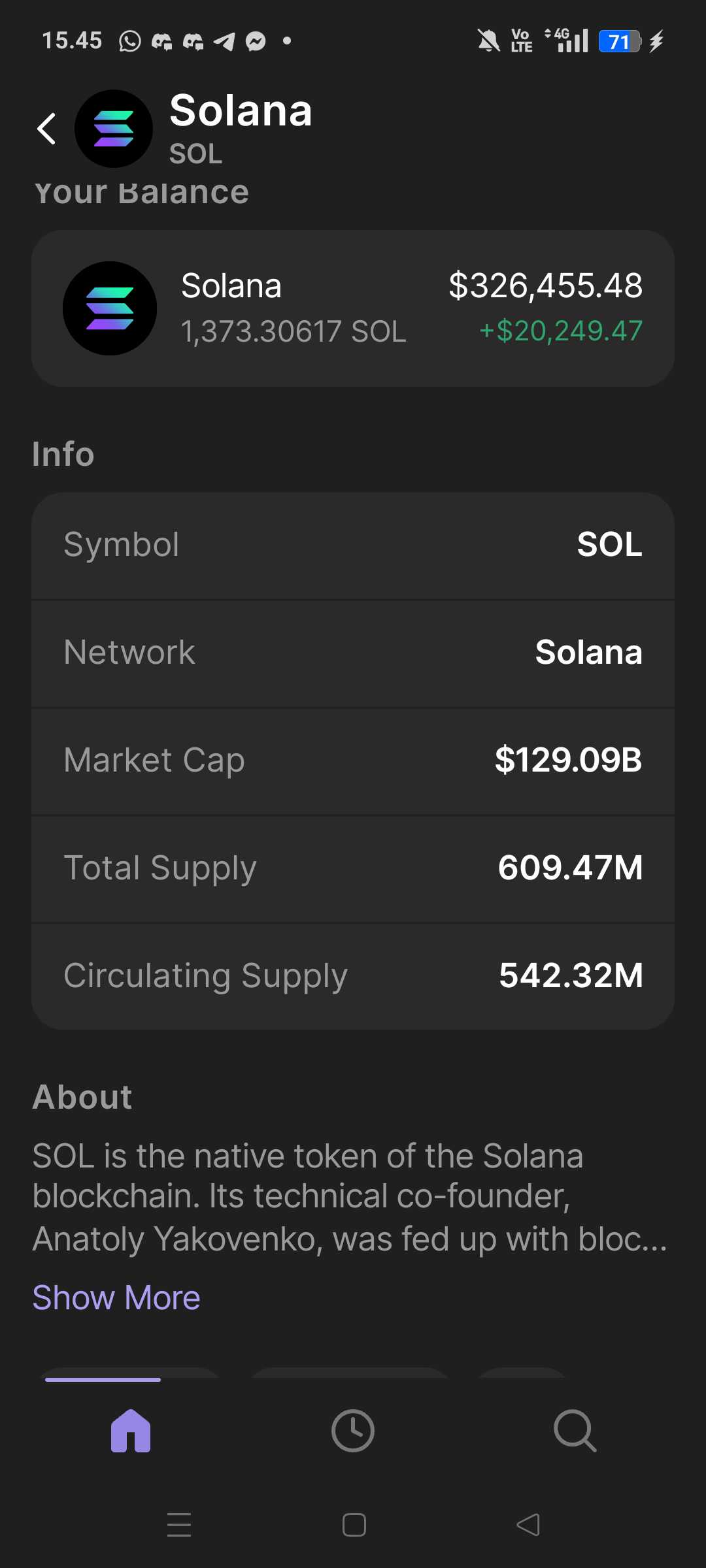Image resolution: width=706 pixels, height=1568 pixels.
Task: Expand the About text with Show More
Action: pyautogui.click(x=116, y=1298)
